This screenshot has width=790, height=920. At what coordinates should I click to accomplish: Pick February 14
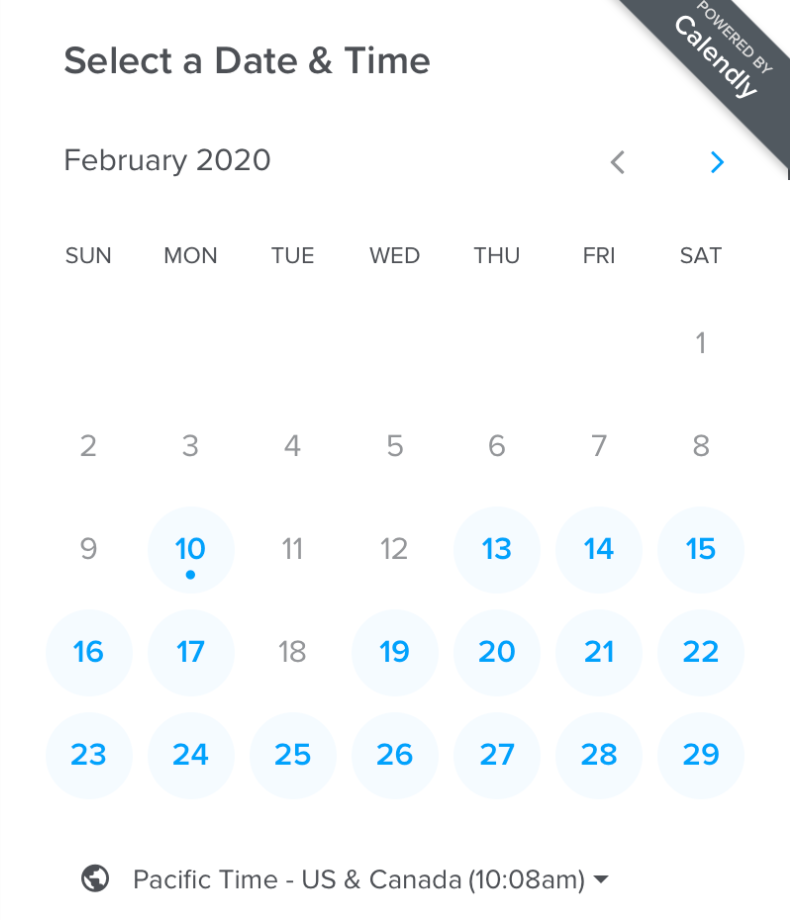598,549
